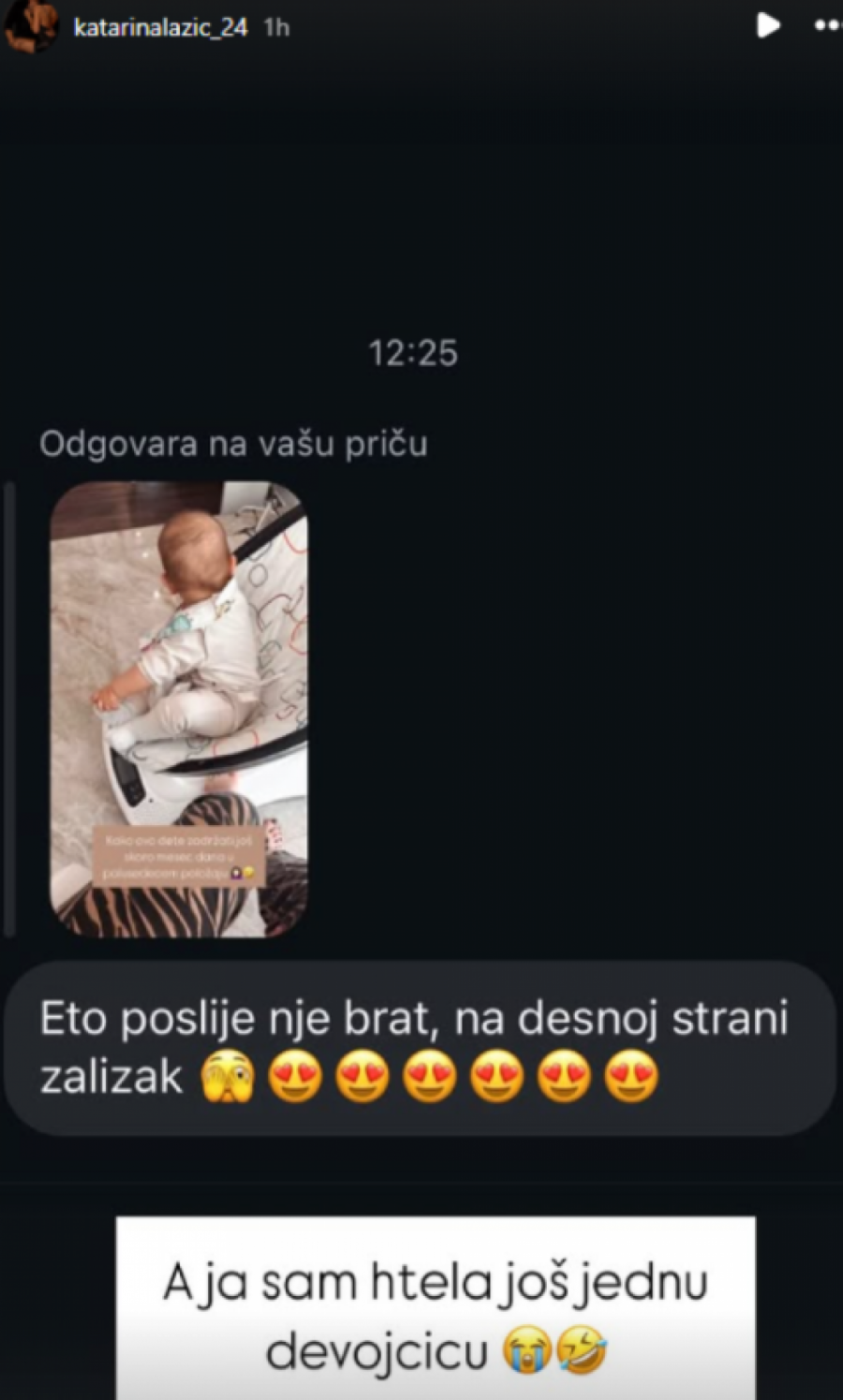
Task: Resume story playback with the play button
Action: [x=768, y=25]
